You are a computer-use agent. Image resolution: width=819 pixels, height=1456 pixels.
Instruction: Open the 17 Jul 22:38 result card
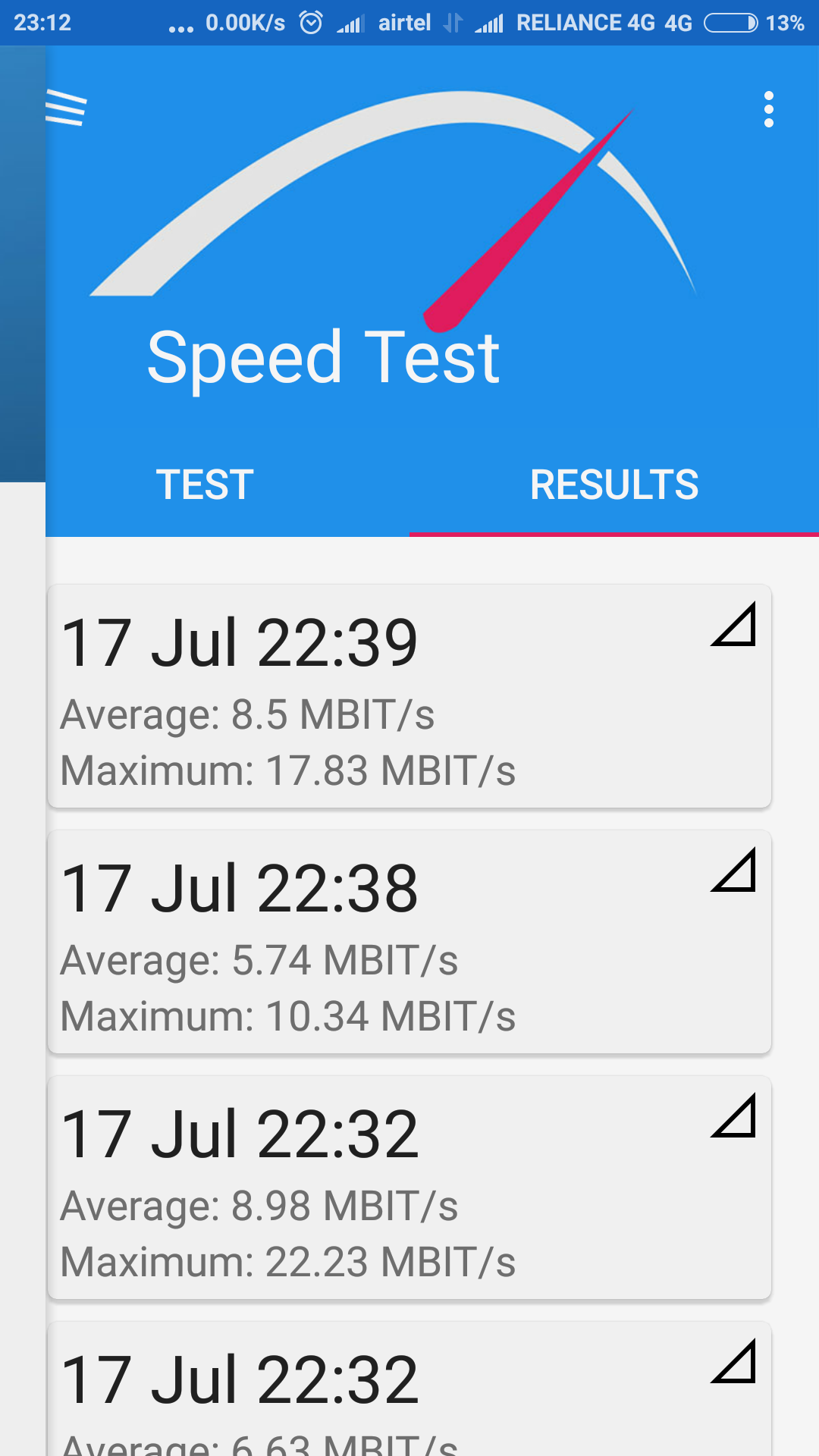(x=409, y=942)
